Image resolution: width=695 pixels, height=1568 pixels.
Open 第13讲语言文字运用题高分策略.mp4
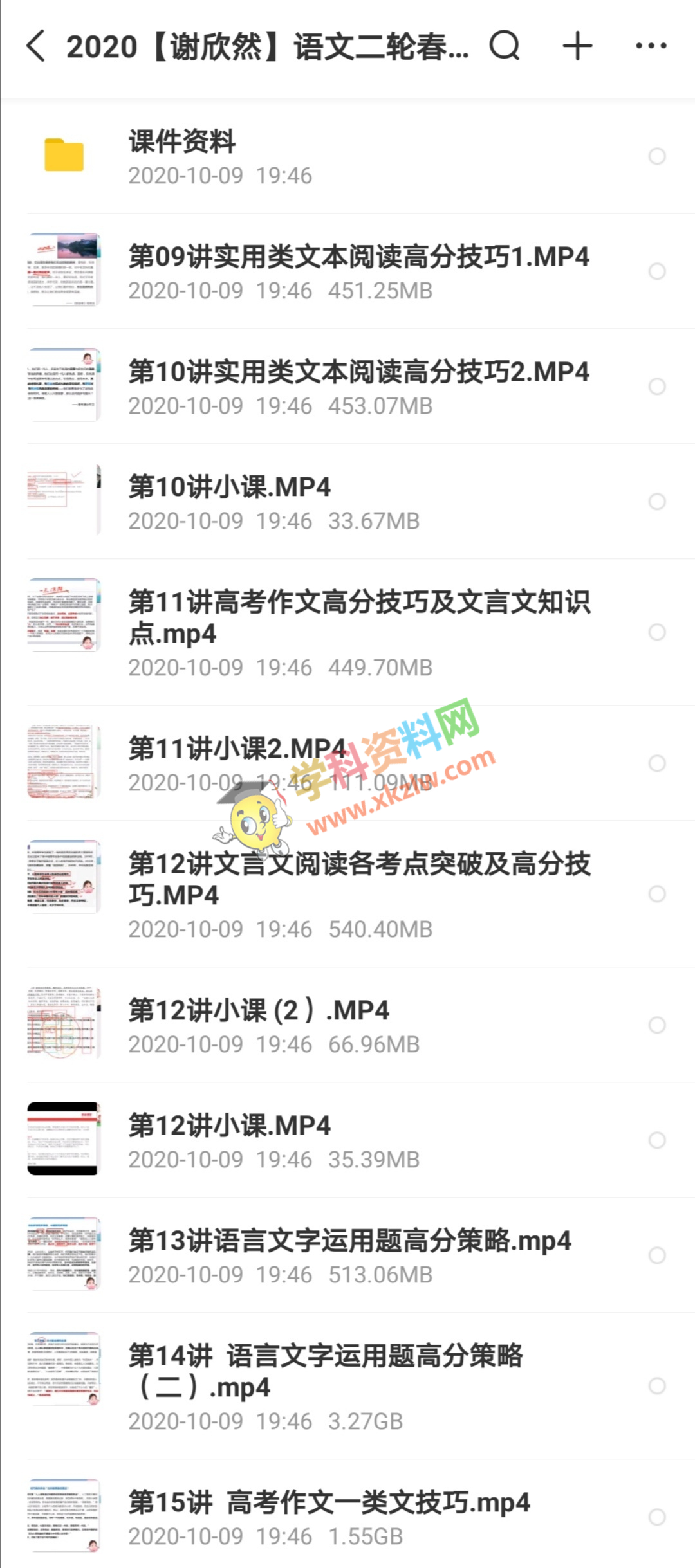tap(349, 1255)
